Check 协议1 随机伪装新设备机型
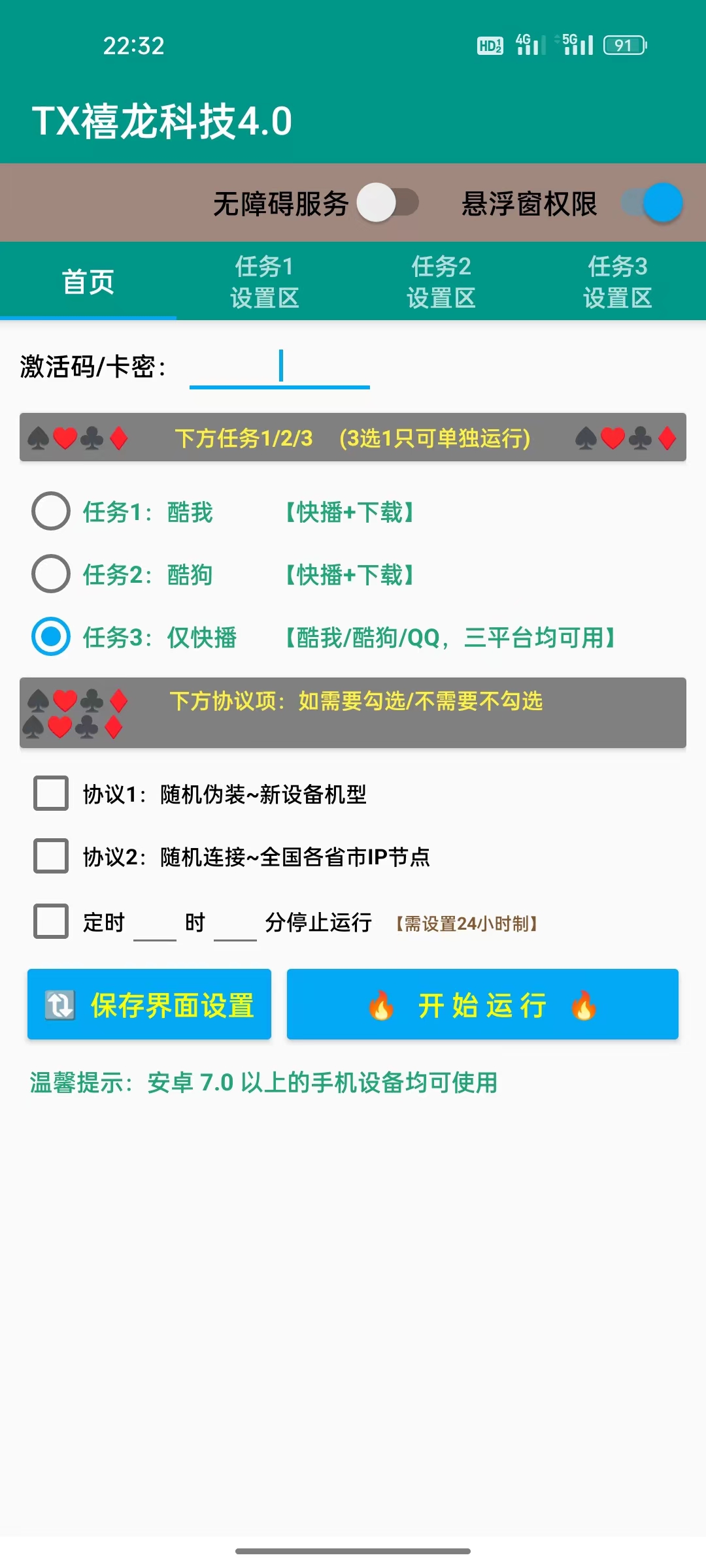This screenshot has height=1568, width=706. pos(51,794)
